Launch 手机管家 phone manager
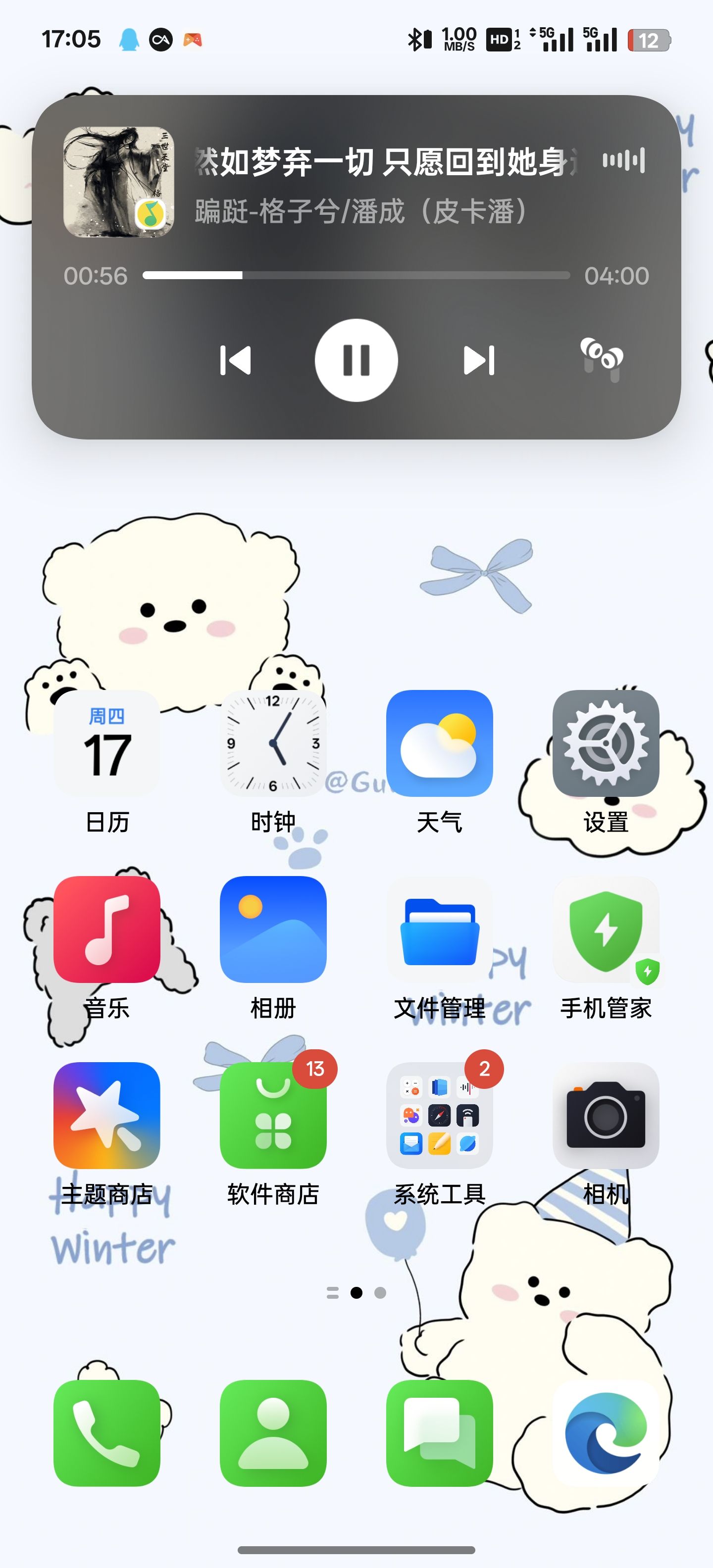 pyautogui.click(x=605, y=929)
